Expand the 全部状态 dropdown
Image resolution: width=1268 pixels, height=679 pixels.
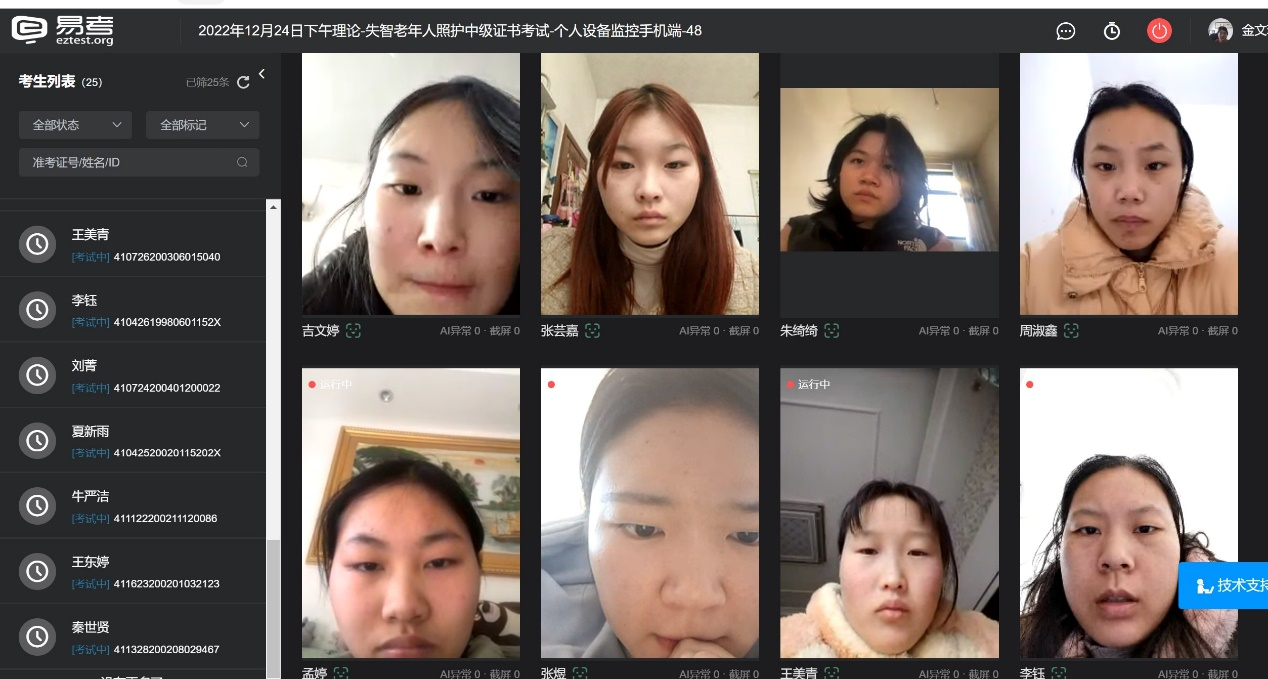[75, 125]
